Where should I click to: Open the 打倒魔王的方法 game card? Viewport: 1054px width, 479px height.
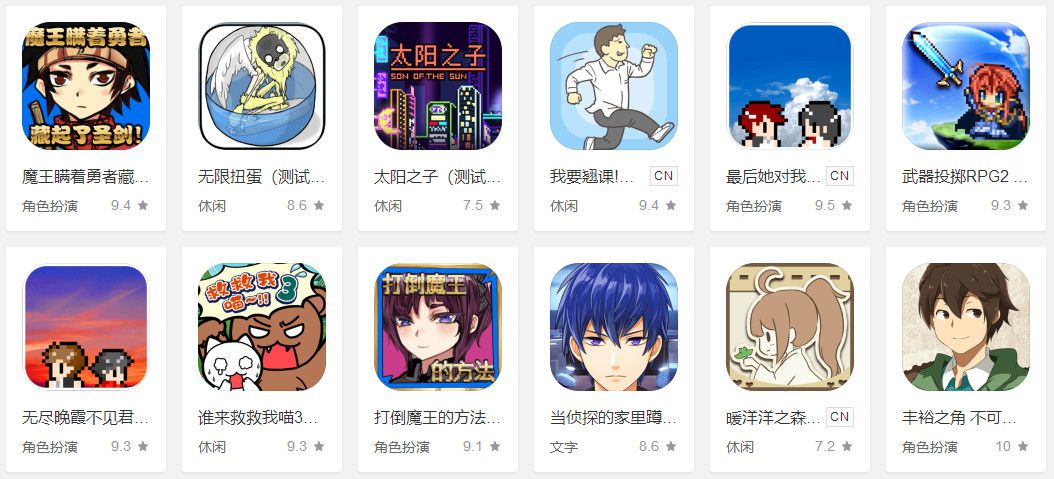click(438, 328)
